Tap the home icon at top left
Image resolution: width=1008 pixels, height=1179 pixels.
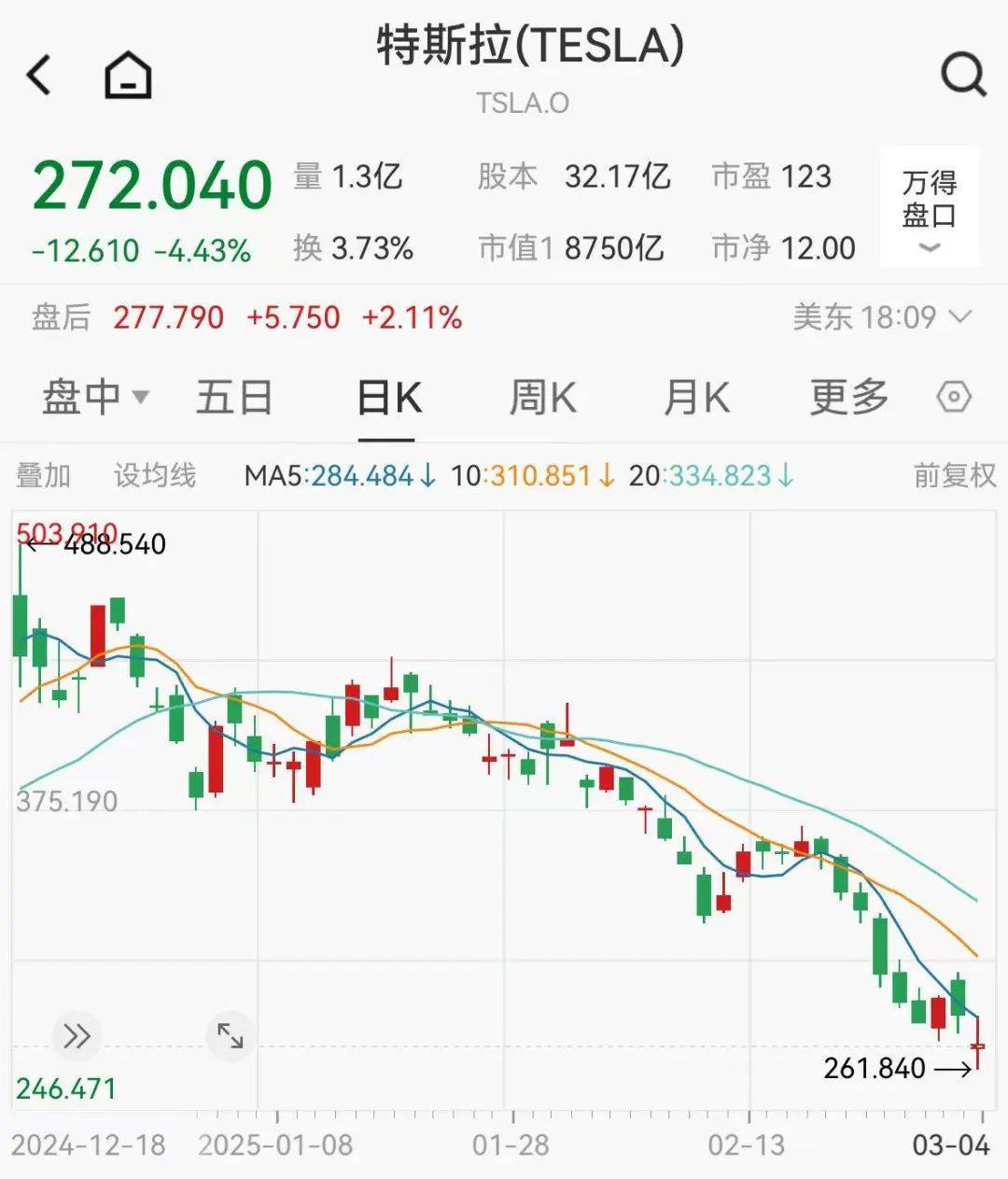(126, 75)
